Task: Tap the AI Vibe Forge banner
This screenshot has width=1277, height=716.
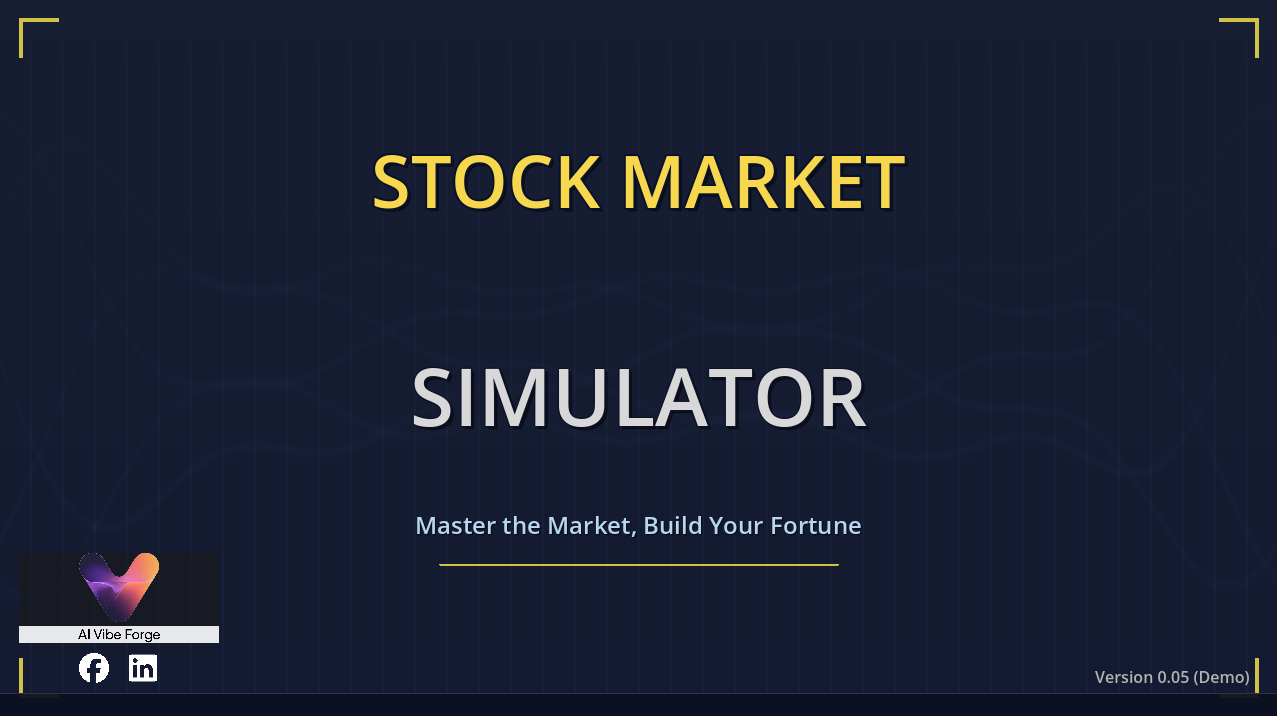Action: [x=119, y=598]
